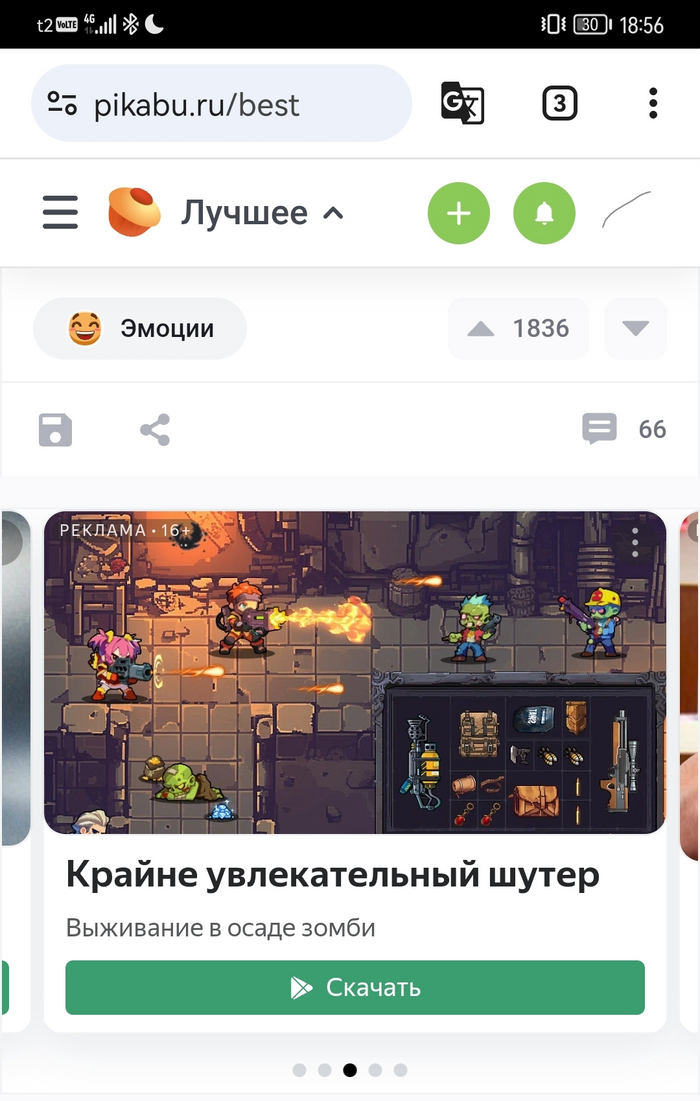Screen dimensions: 700x1101
Task: Downvote the post
Action: tap(635, 328)
